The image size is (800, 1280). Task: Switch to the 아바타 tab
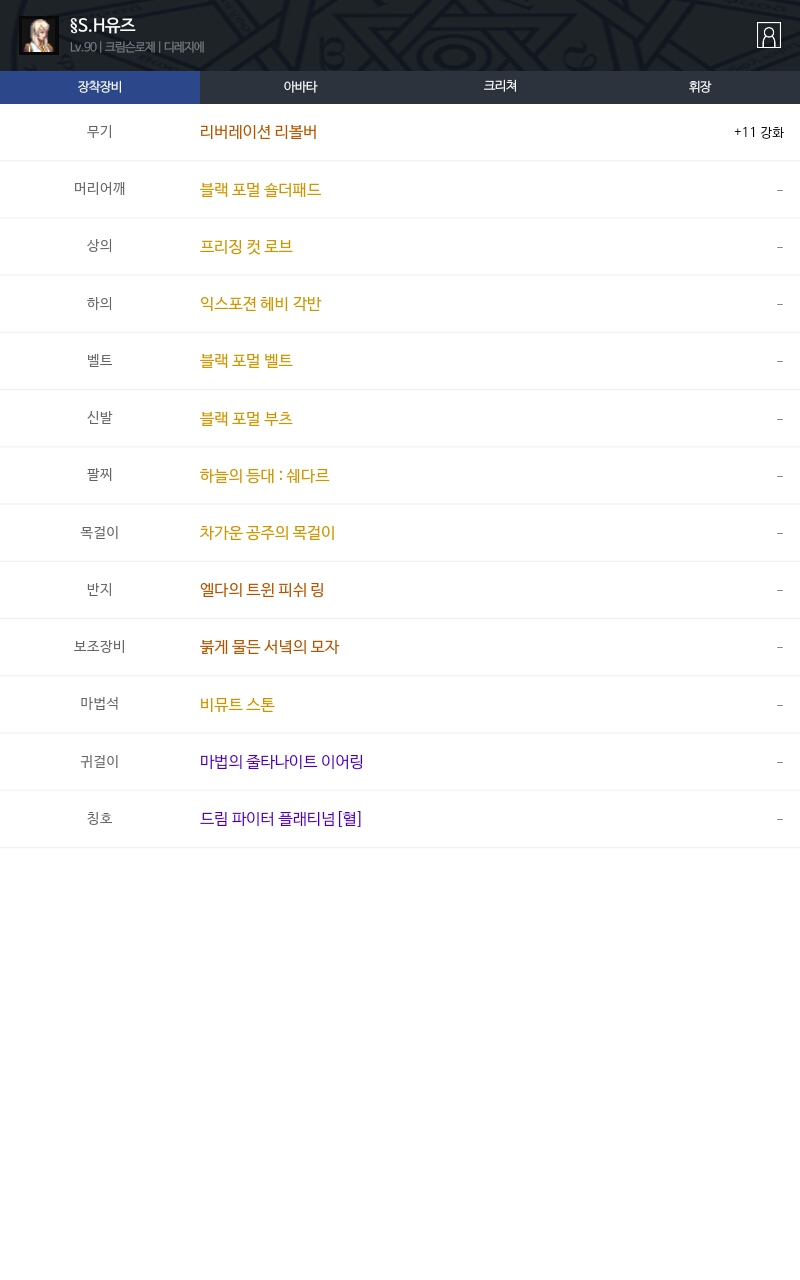[x=300, y=87]
